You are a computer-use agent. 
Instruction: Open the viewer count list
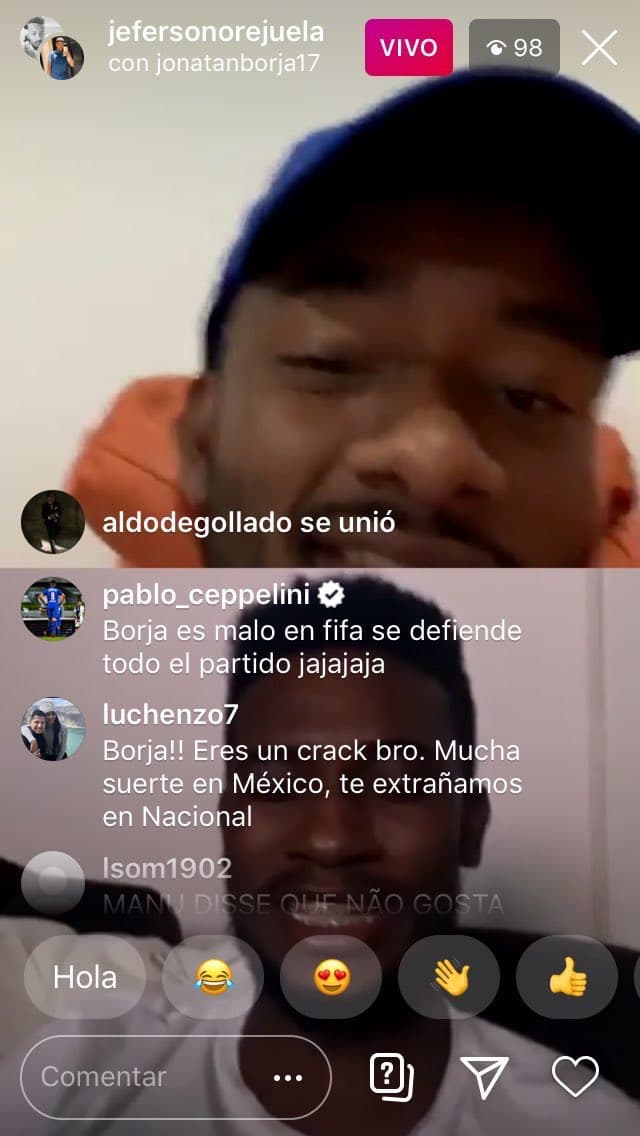pyautogui.click(x=514, y=47)
